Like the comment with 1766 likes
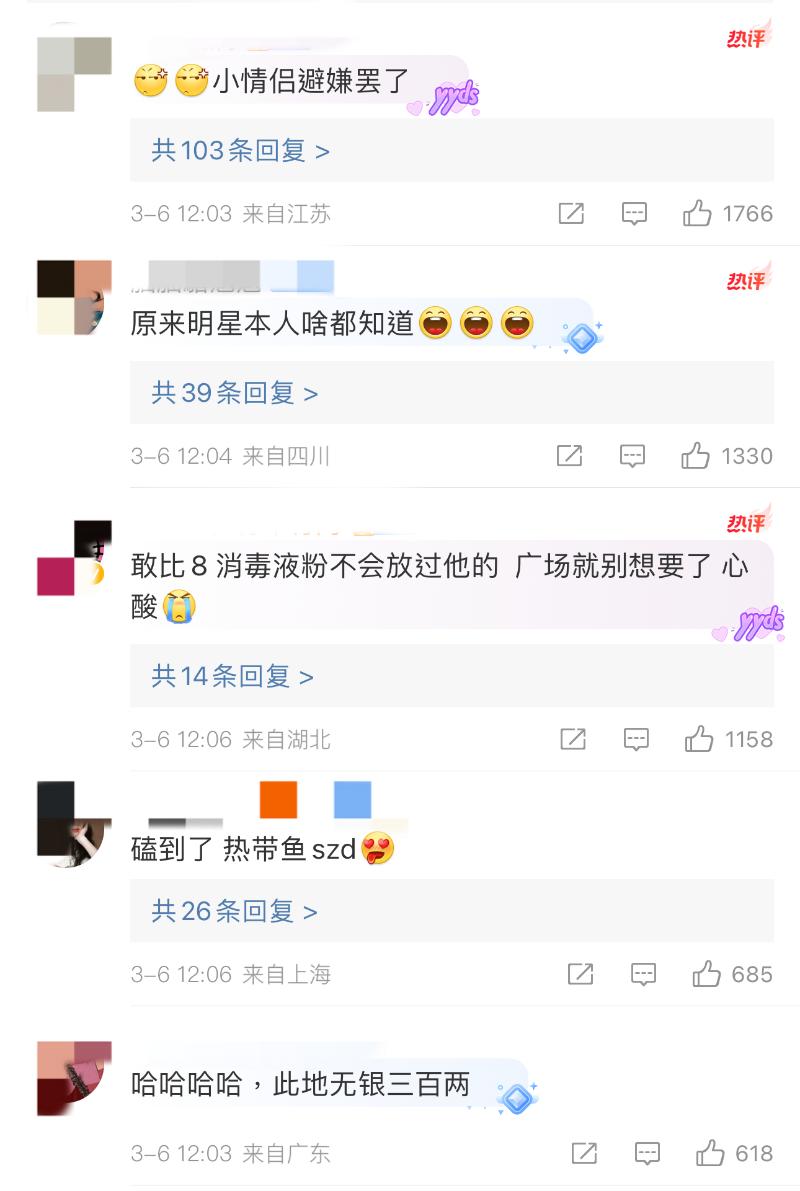Image resolution: width=800 pixels, height=1191 pixels. click(698, 213)
